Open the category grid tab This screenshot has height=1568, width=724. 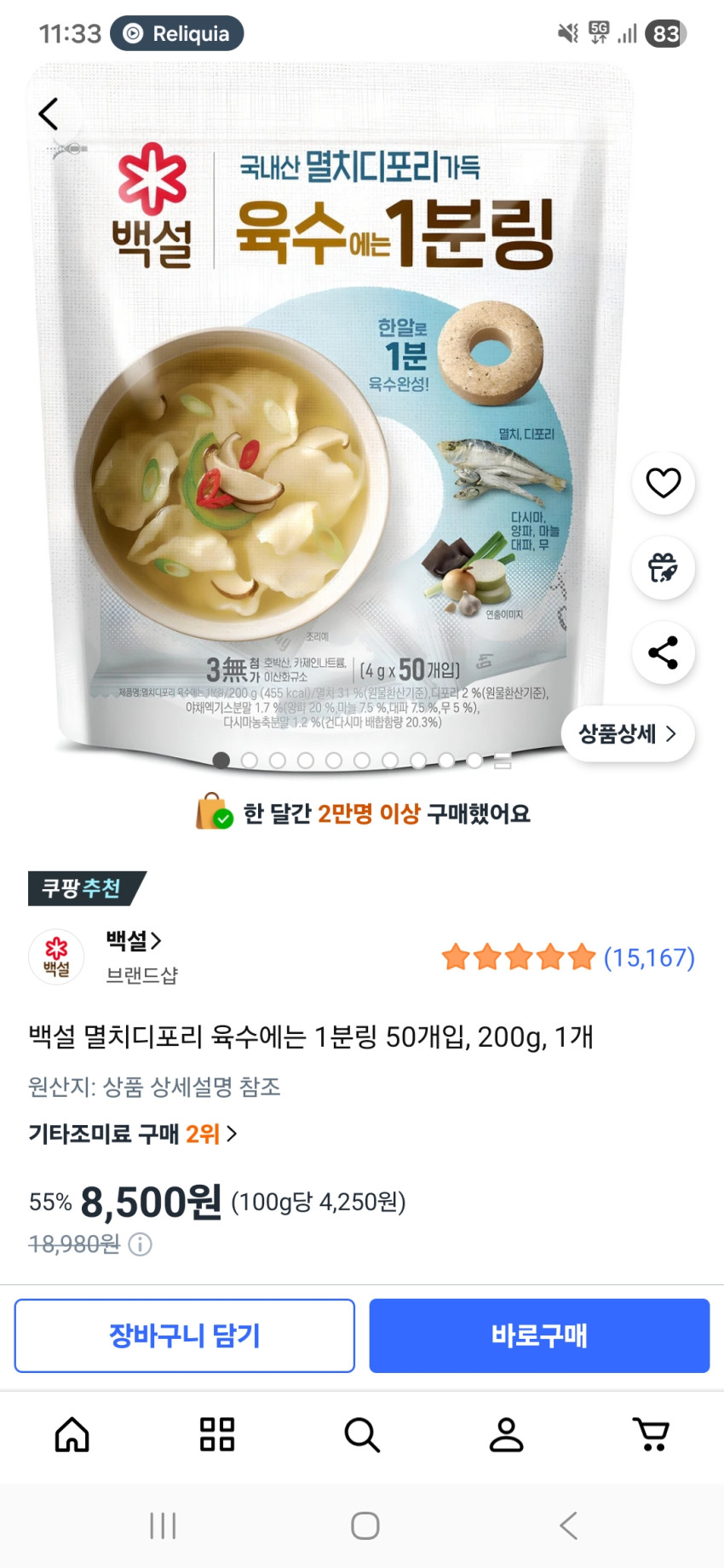tap(217, 1434)
